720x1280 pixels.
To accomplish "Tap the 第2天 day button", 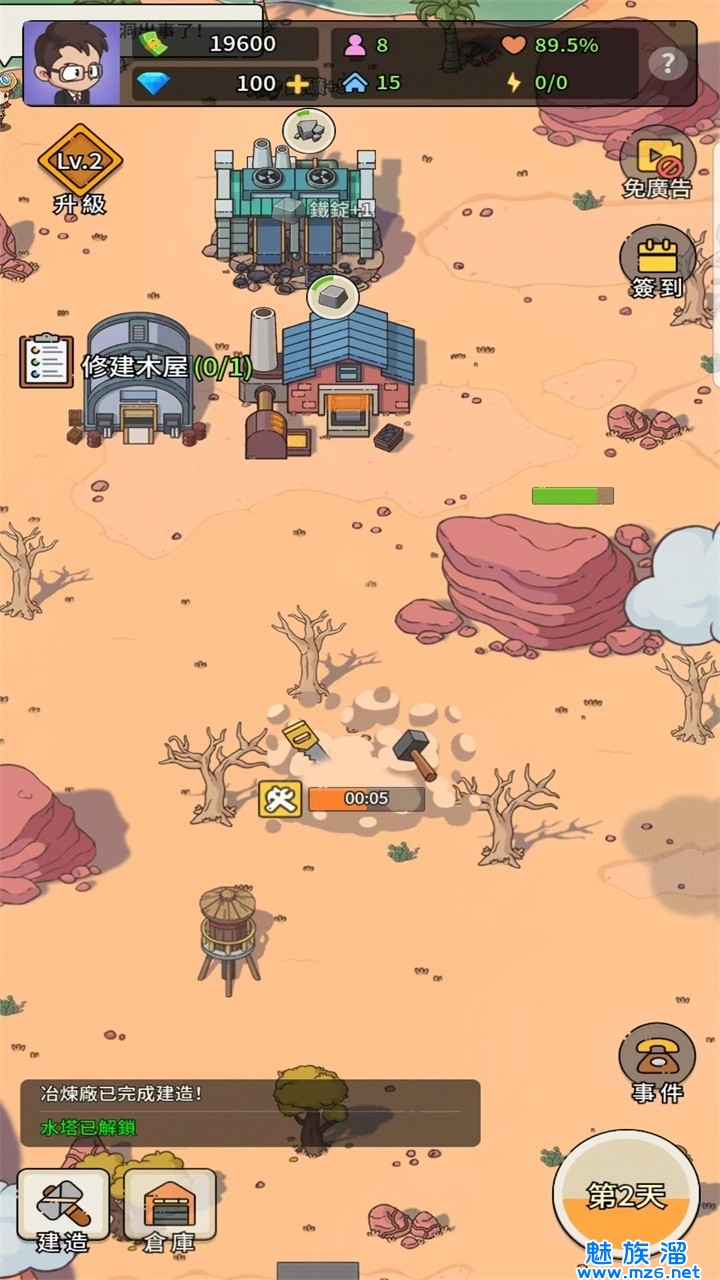I will [626, 1197].
